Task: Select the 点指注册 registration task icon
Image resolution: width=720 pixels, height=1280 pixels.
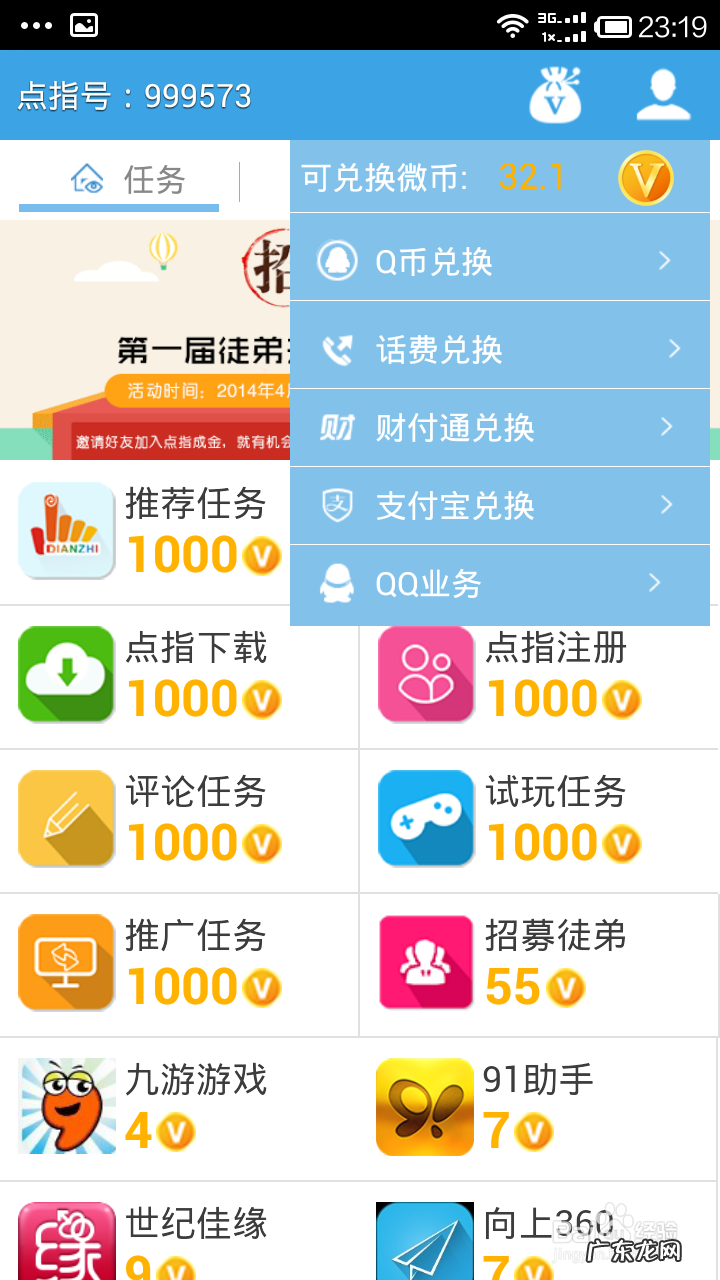Action: pos(425,673)
